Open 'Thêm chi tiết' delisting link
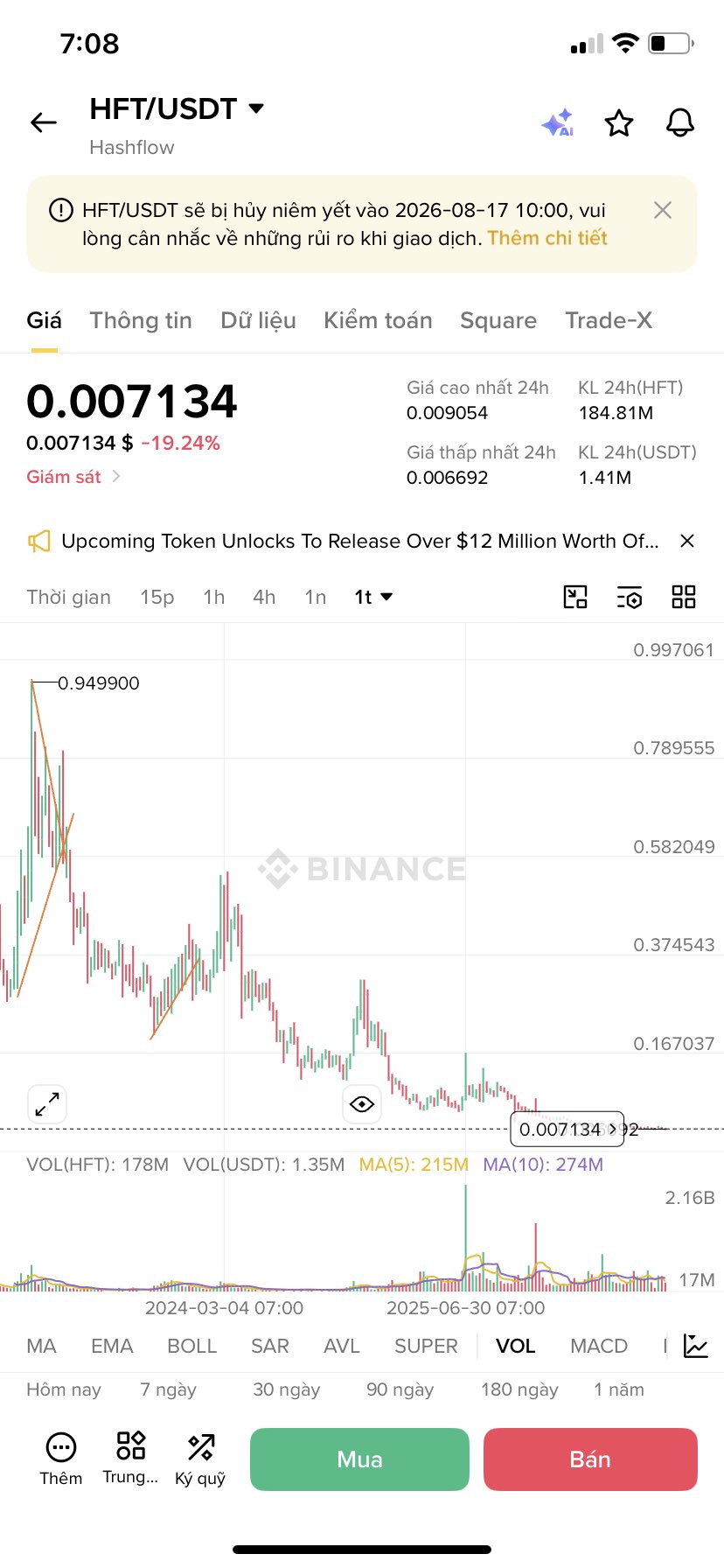724x1568 pixels. pos(547,238)
